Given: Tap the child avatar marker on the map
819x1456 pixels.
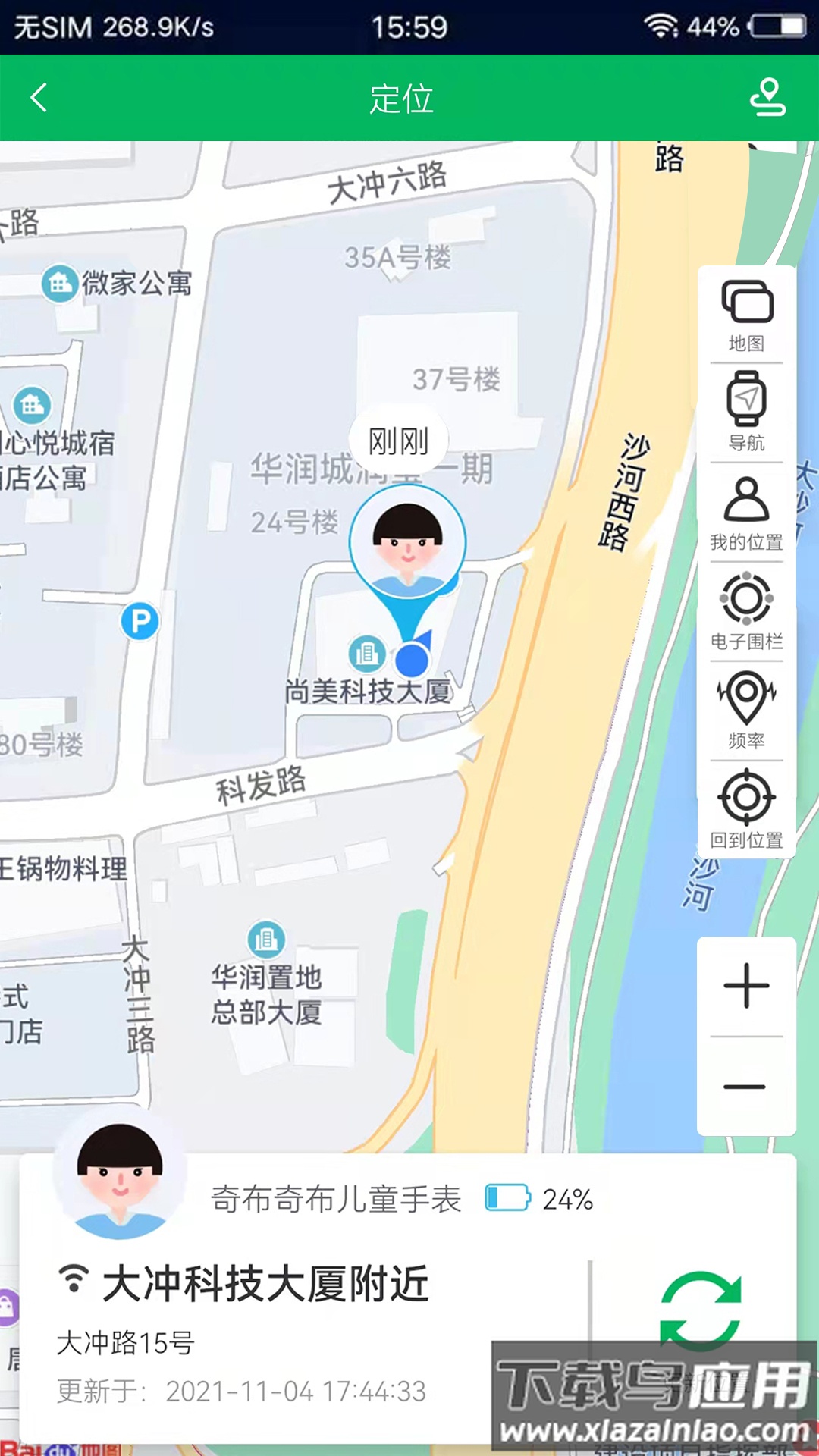Looking at the screenshot, I should (x=408, y=542).
